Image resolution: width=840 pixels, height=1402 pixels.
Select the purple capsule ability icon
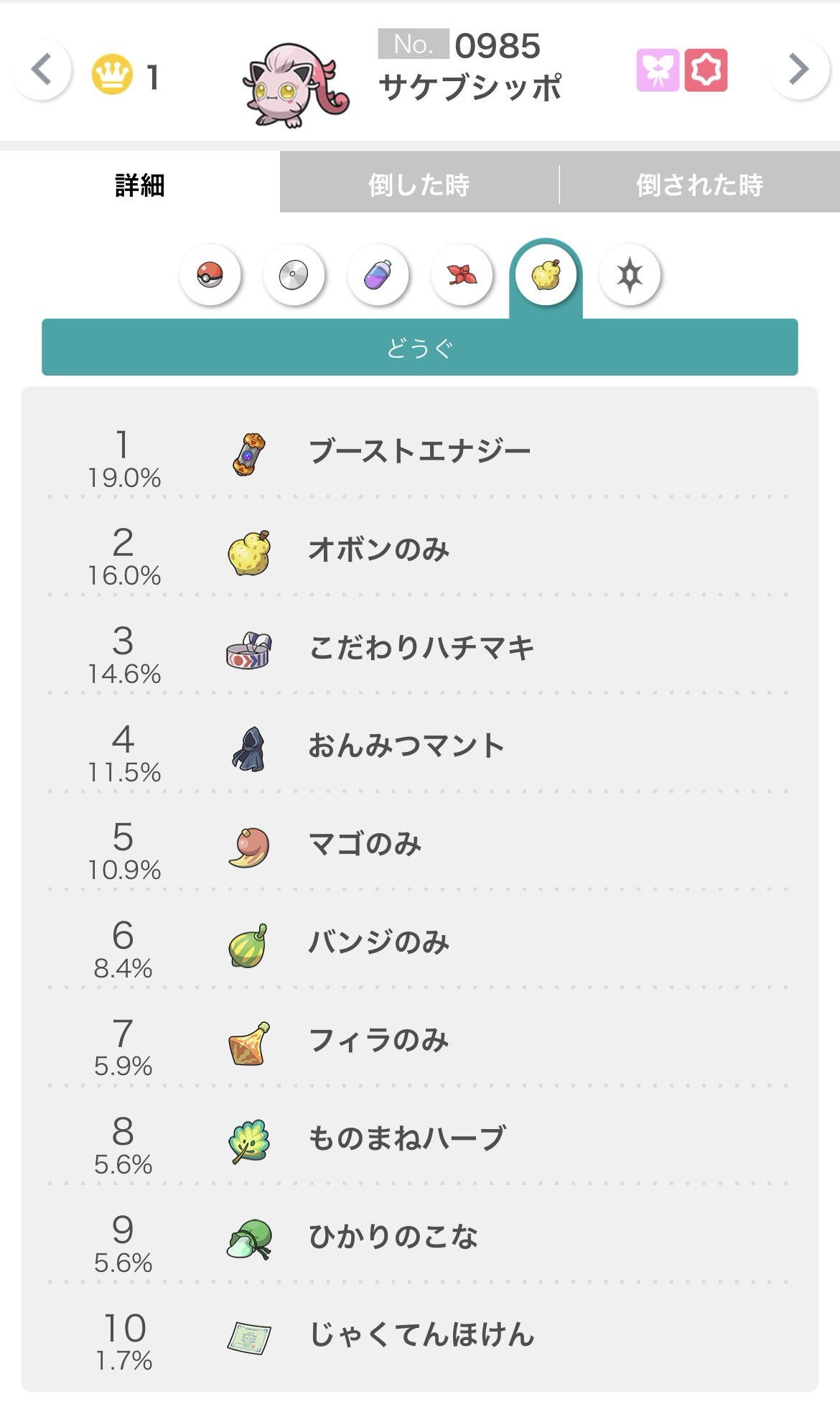tap(378, 275)
